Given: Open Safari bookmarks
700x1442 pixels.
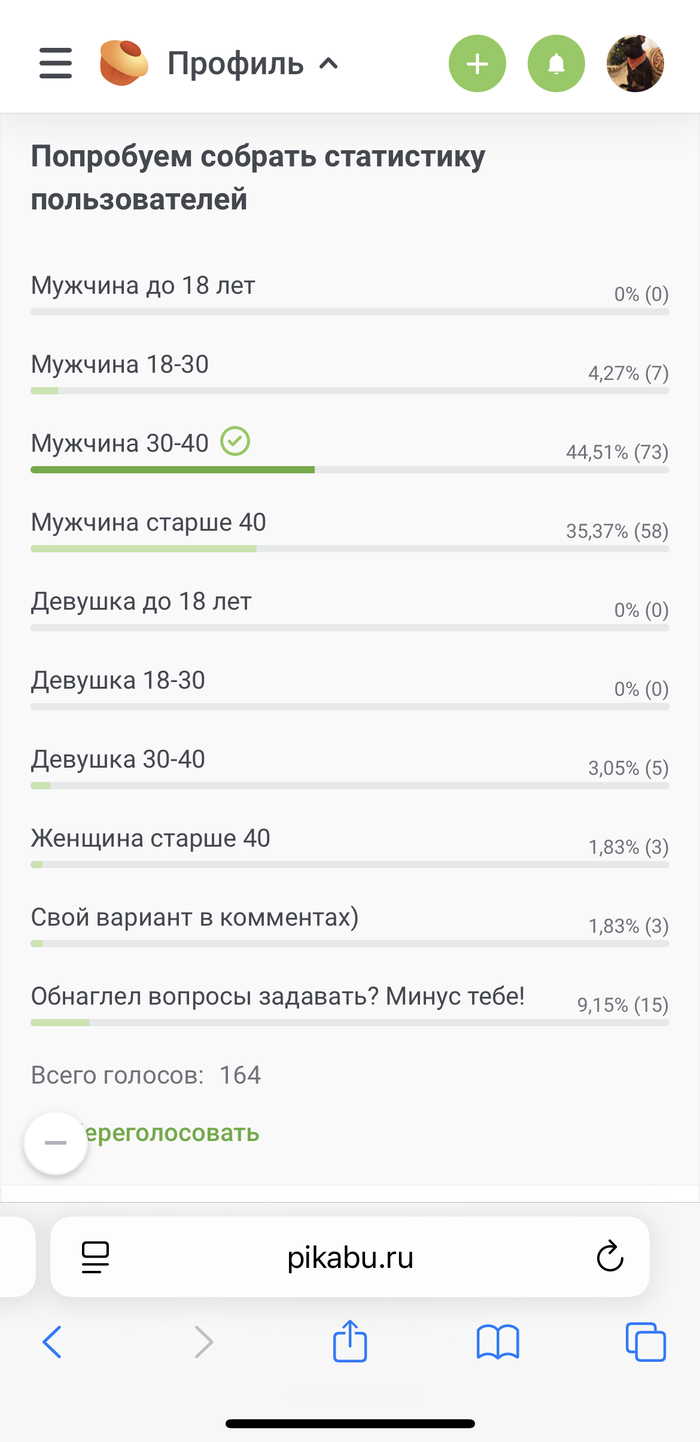Looking at the screenshot, I should (497, 1341).
